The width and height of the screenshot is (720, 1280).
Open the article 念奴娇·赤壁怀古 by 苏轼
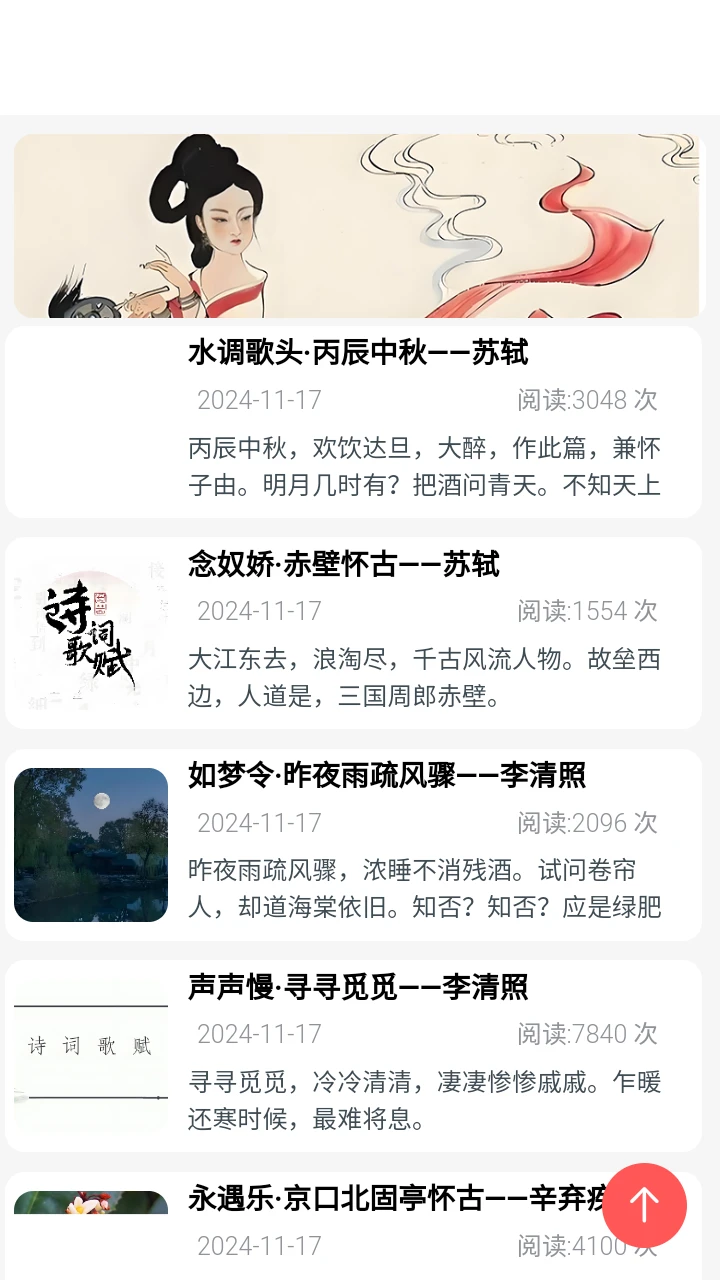click(x=345, y=565)
